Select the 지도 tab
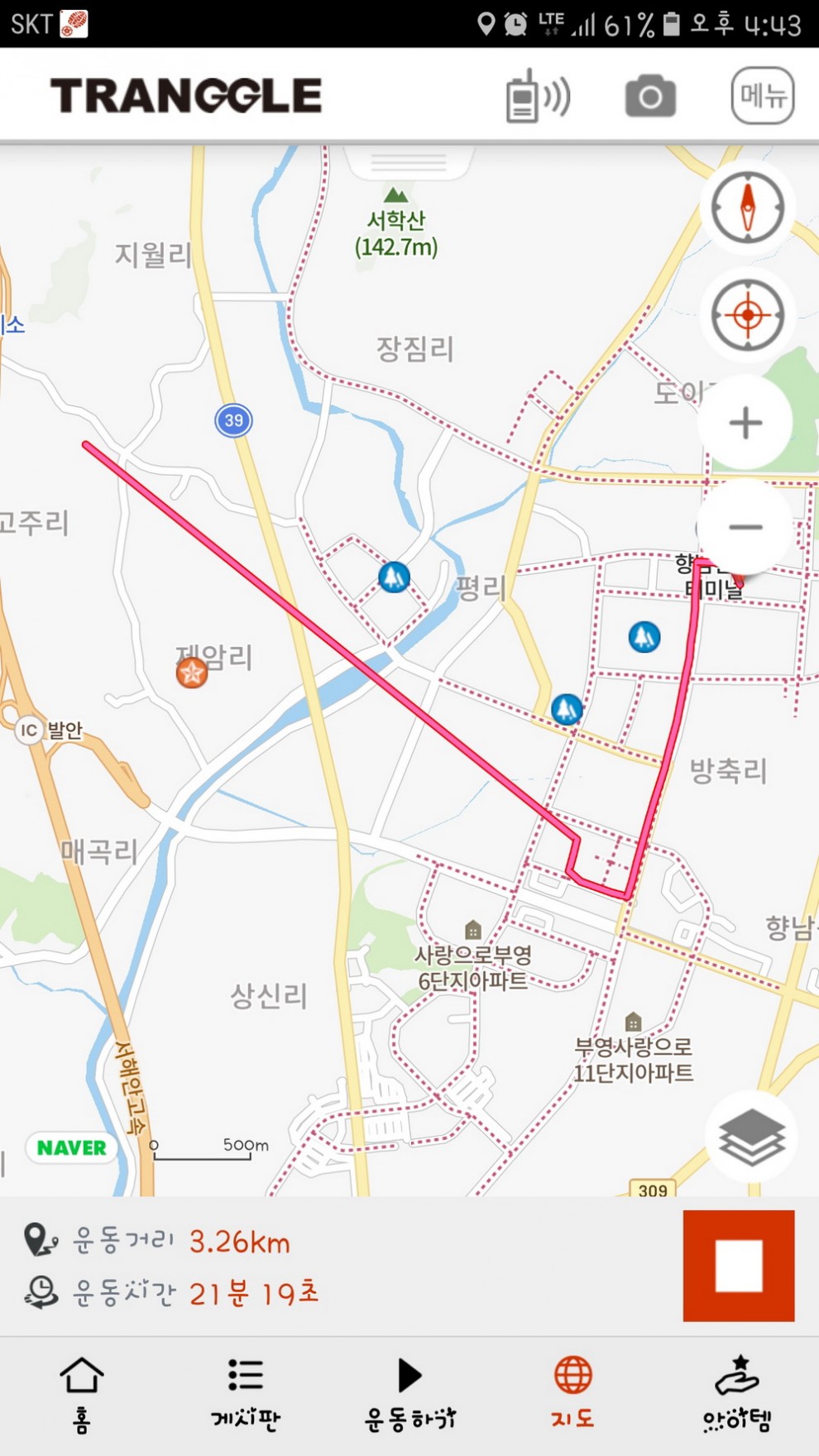Image resolution: width=819 pixels, height=1456 pixels. (x=572, y=1395)
